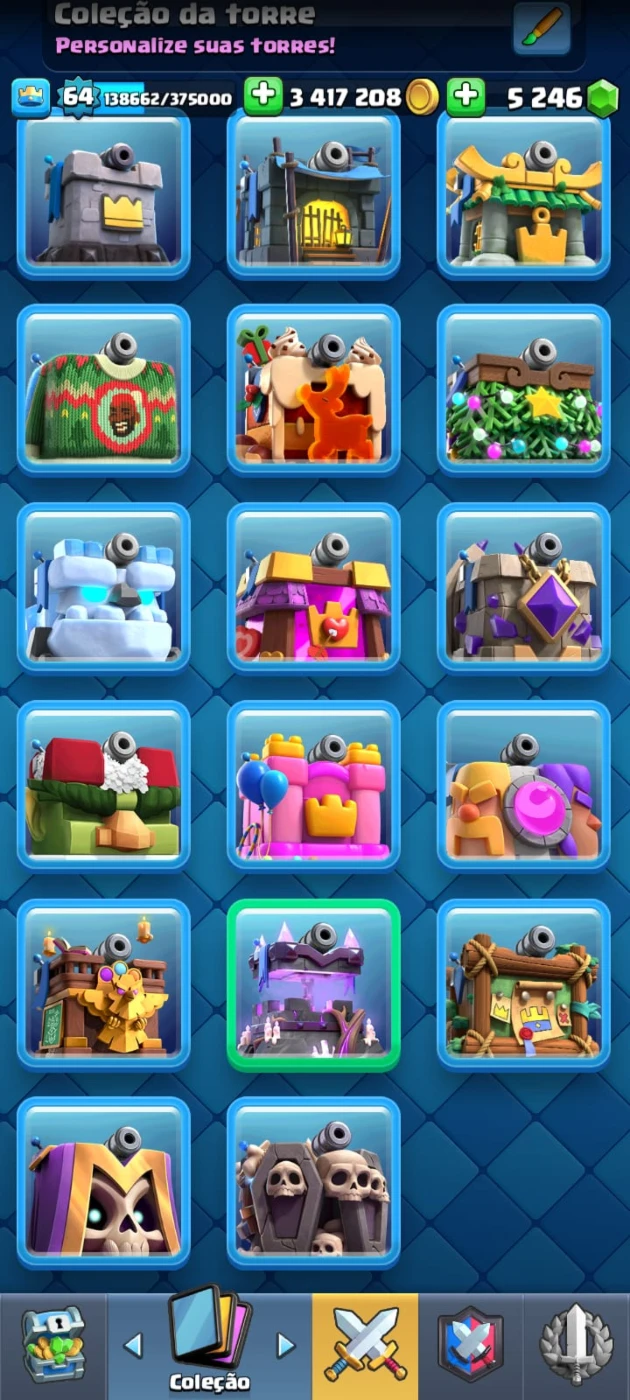Pick the Christmas tree garland tower skin

pos(523,390)
